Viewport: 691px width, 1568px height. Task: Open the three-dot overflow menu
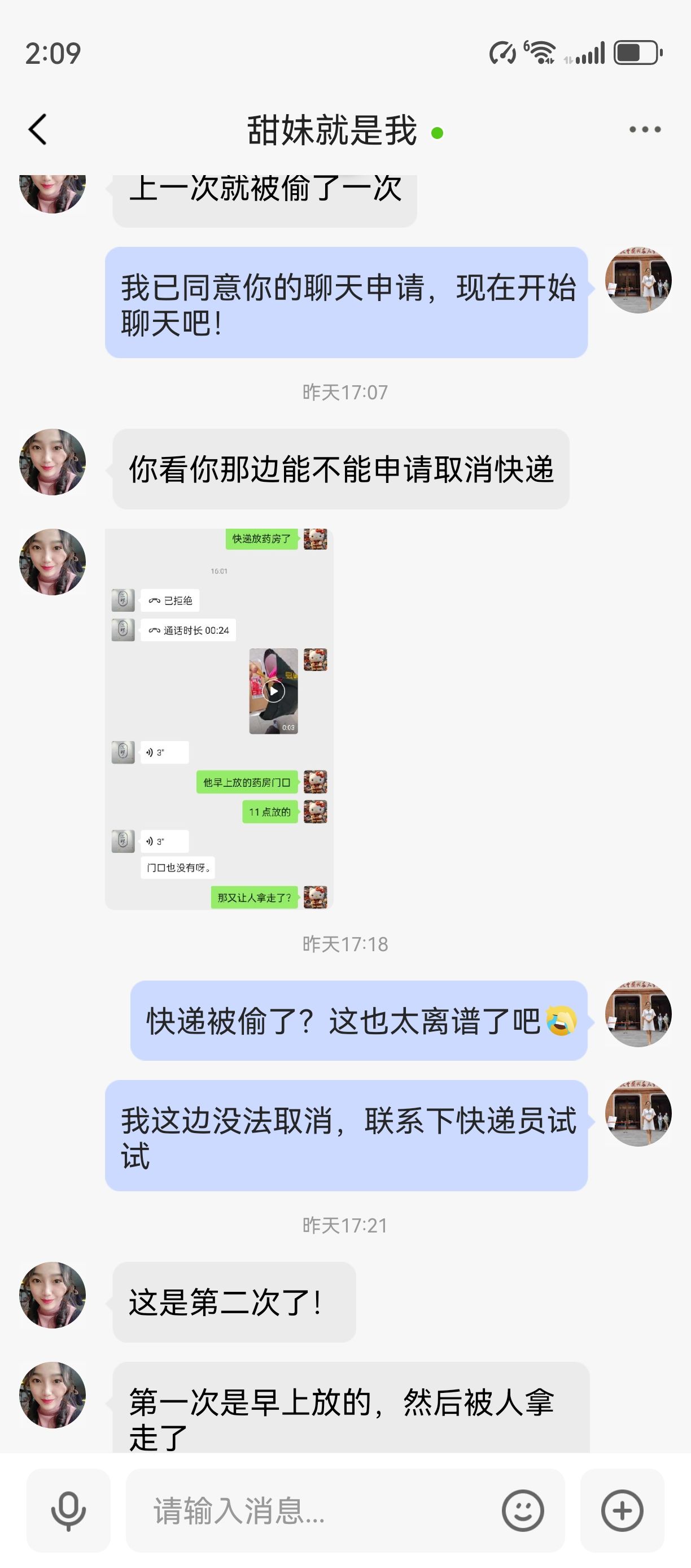click(x=645, y=130)
